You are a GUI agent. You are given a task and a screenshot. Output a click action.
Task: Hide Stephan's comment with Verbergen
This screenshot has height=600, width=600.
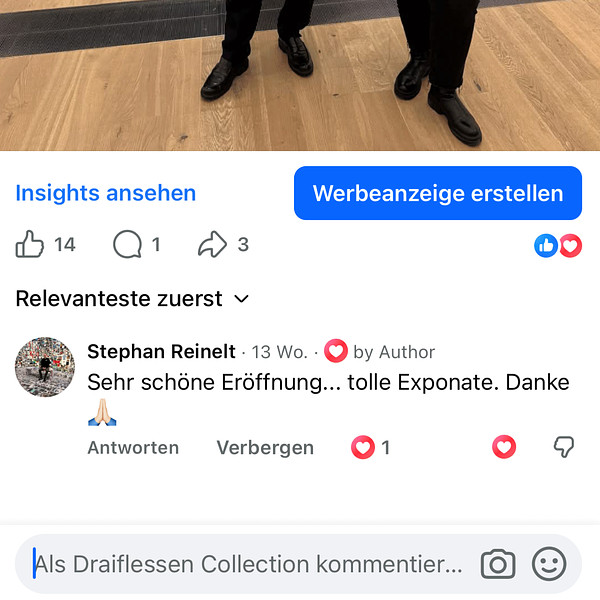(265, 448)
